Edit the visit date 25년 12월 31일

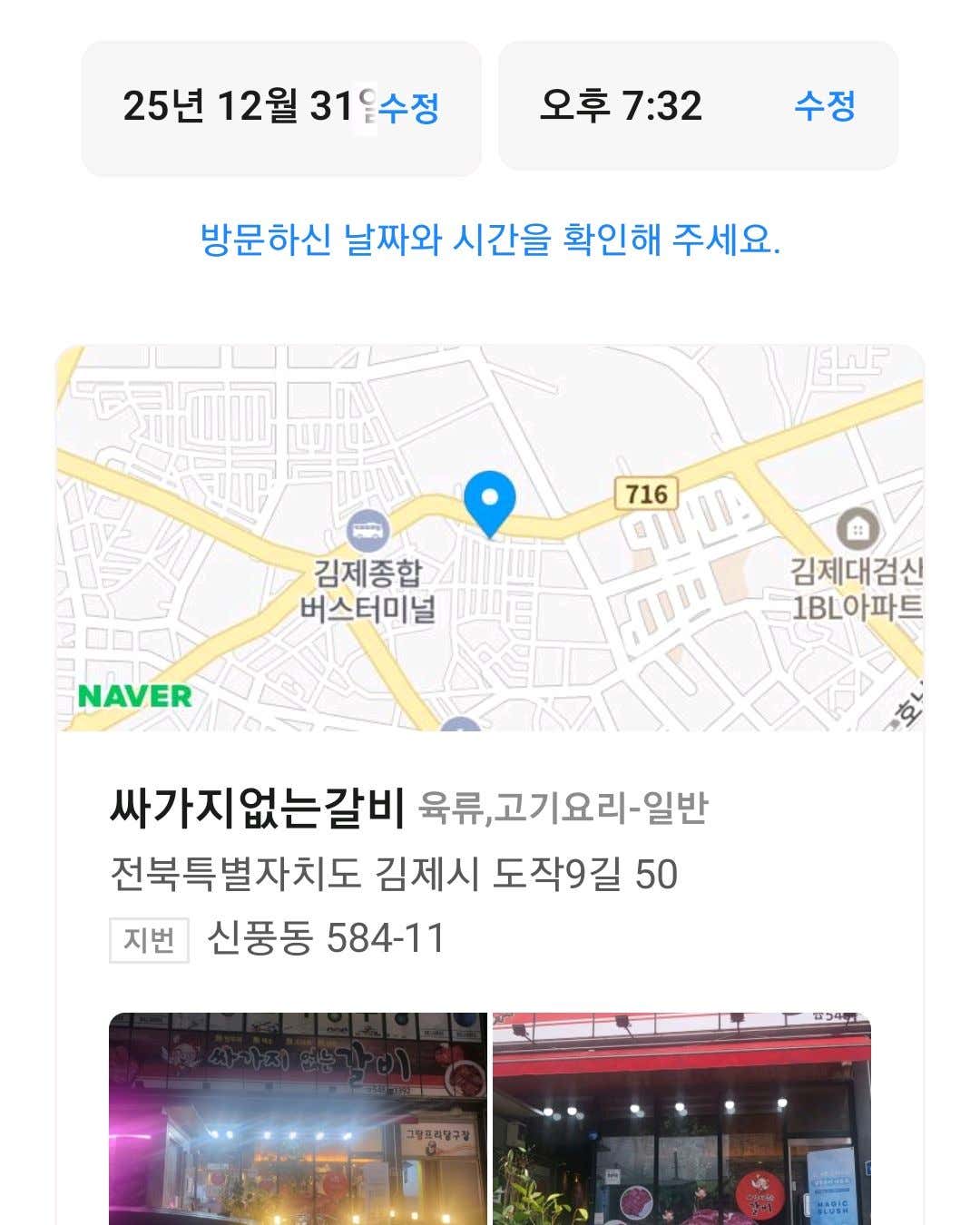[x=409, y=108]
